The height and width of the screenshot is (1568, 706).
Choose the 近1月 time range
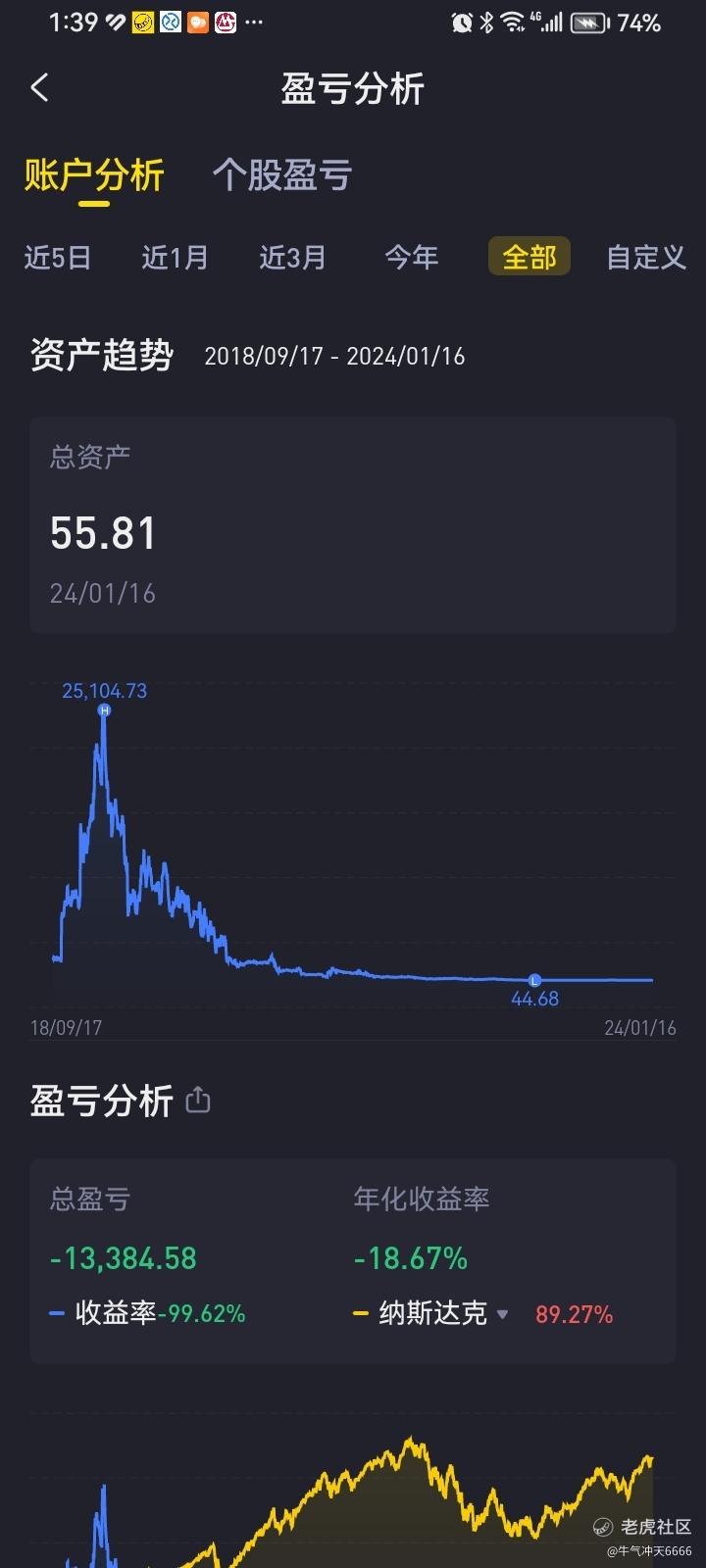pos(176,258)
